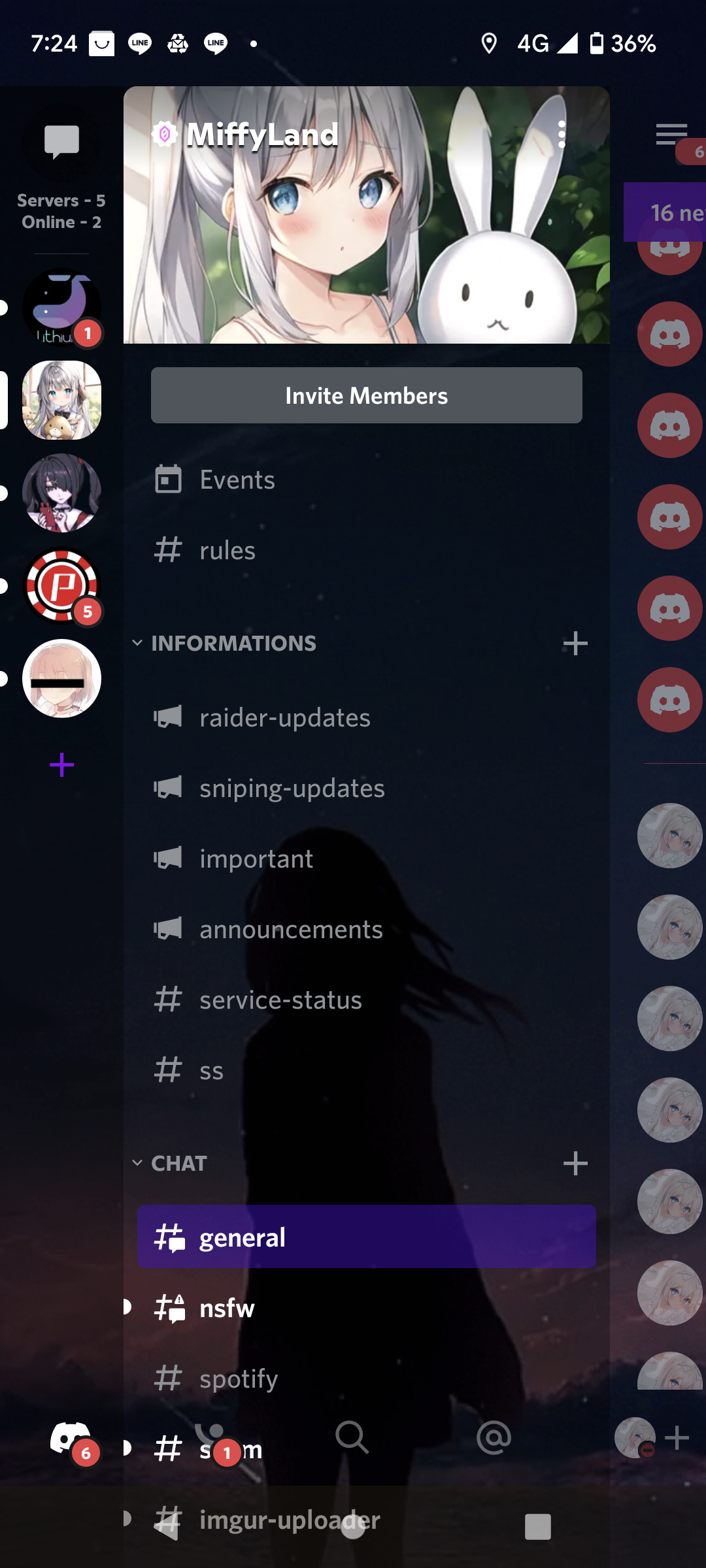
Task: Open the ss channel
Action: pos(211,1071)
